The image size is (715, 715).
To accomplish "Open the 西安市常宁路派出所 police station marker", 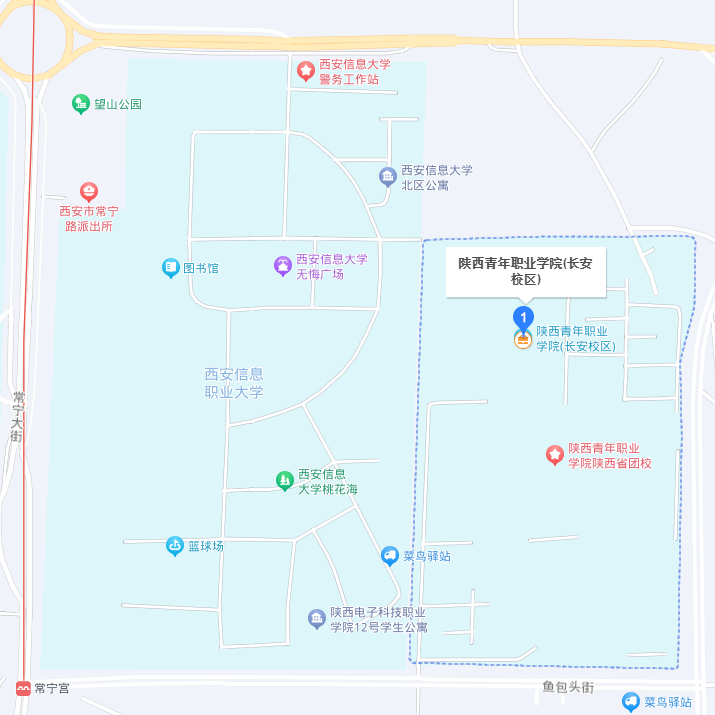I will click(89, 192).
